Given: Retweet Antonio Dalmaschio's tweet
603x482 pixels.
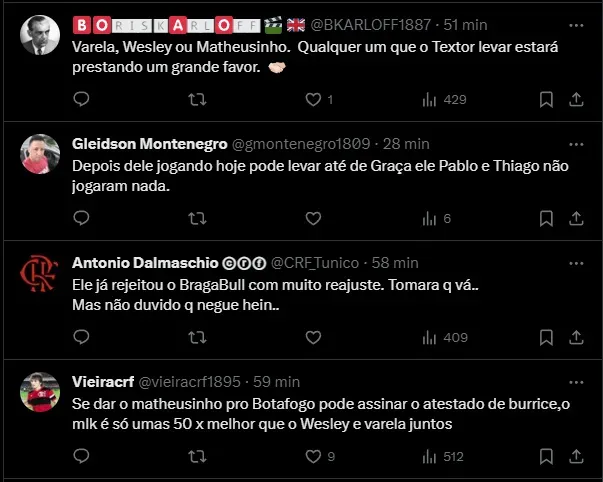Looking at the screenshot, I should [x=197, y=337].
